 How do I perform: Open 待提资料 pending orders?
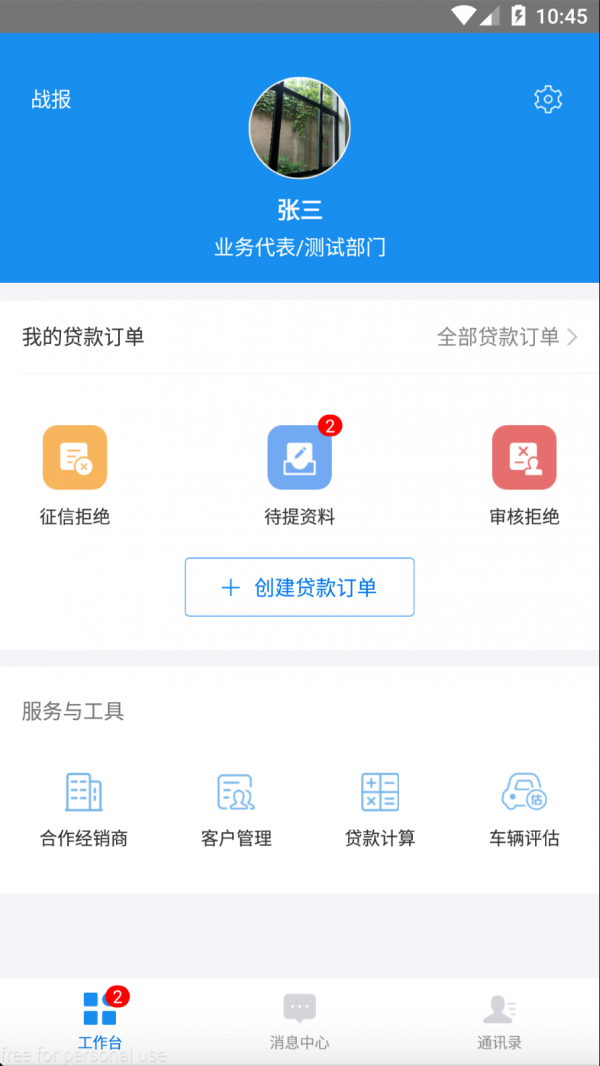300,475
